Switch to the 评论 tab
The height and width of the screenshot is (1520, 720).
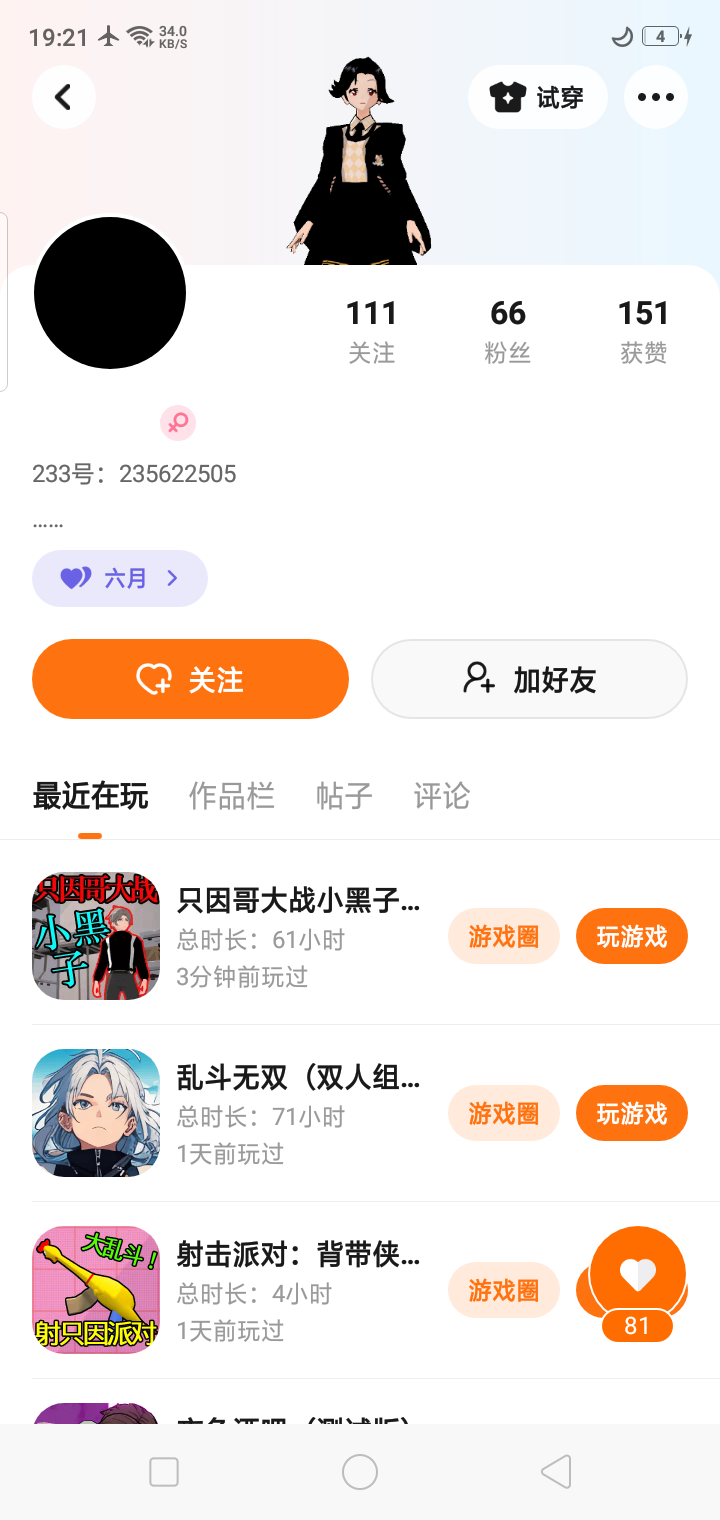pyautogui.click(x=442, y=796)
